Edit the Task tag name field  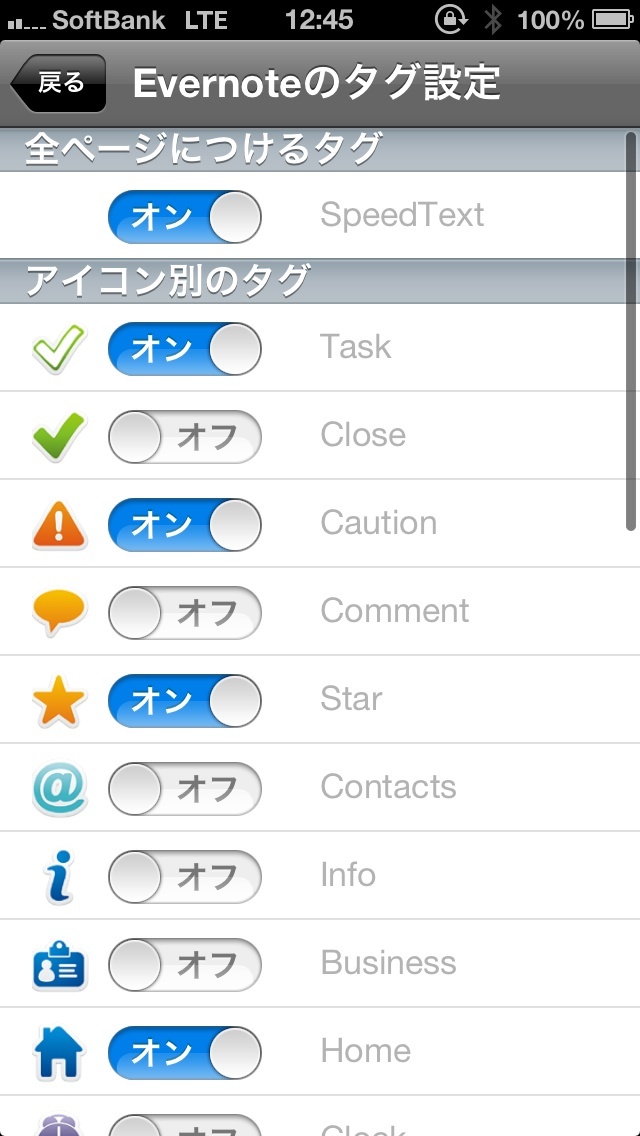[x=460, y=347]
